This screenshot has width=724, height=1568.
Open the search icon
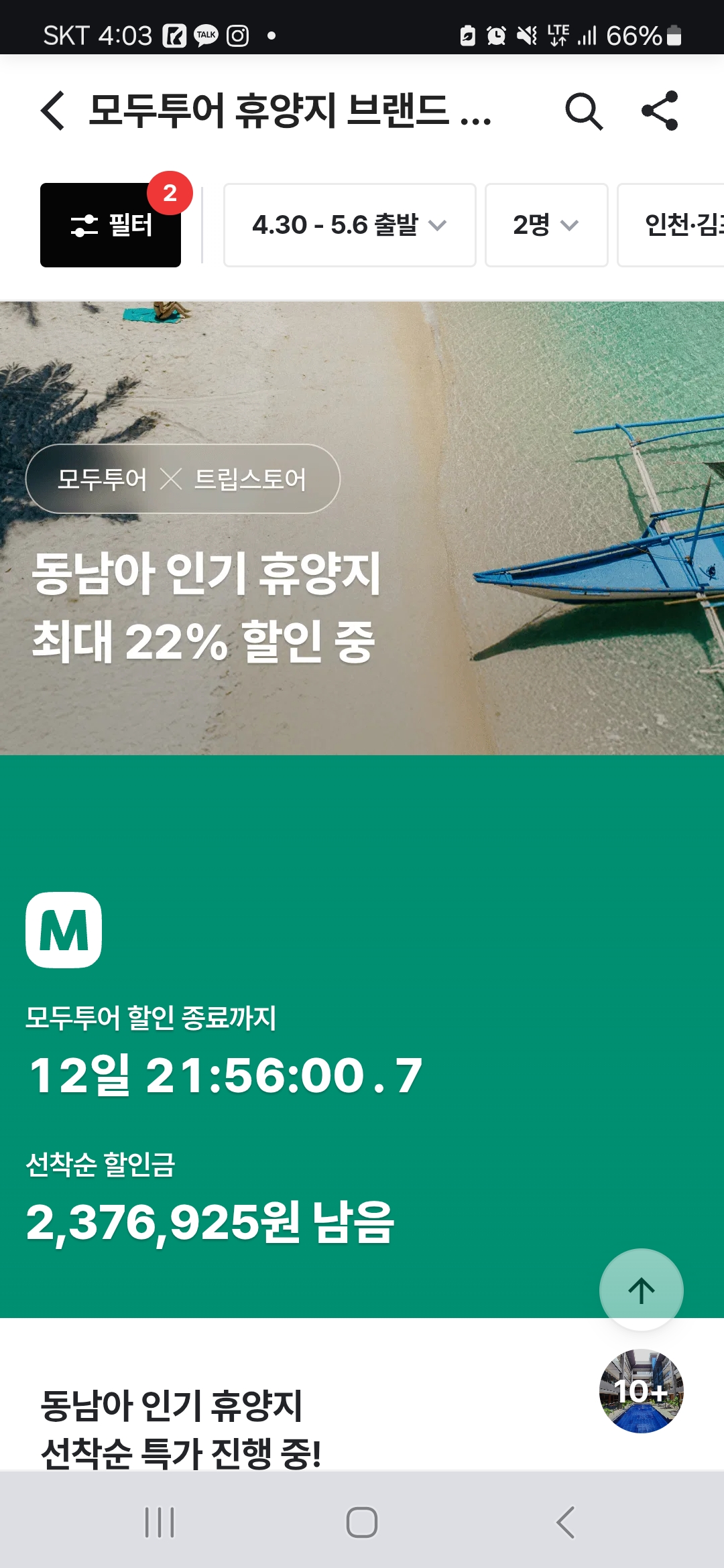583,111
